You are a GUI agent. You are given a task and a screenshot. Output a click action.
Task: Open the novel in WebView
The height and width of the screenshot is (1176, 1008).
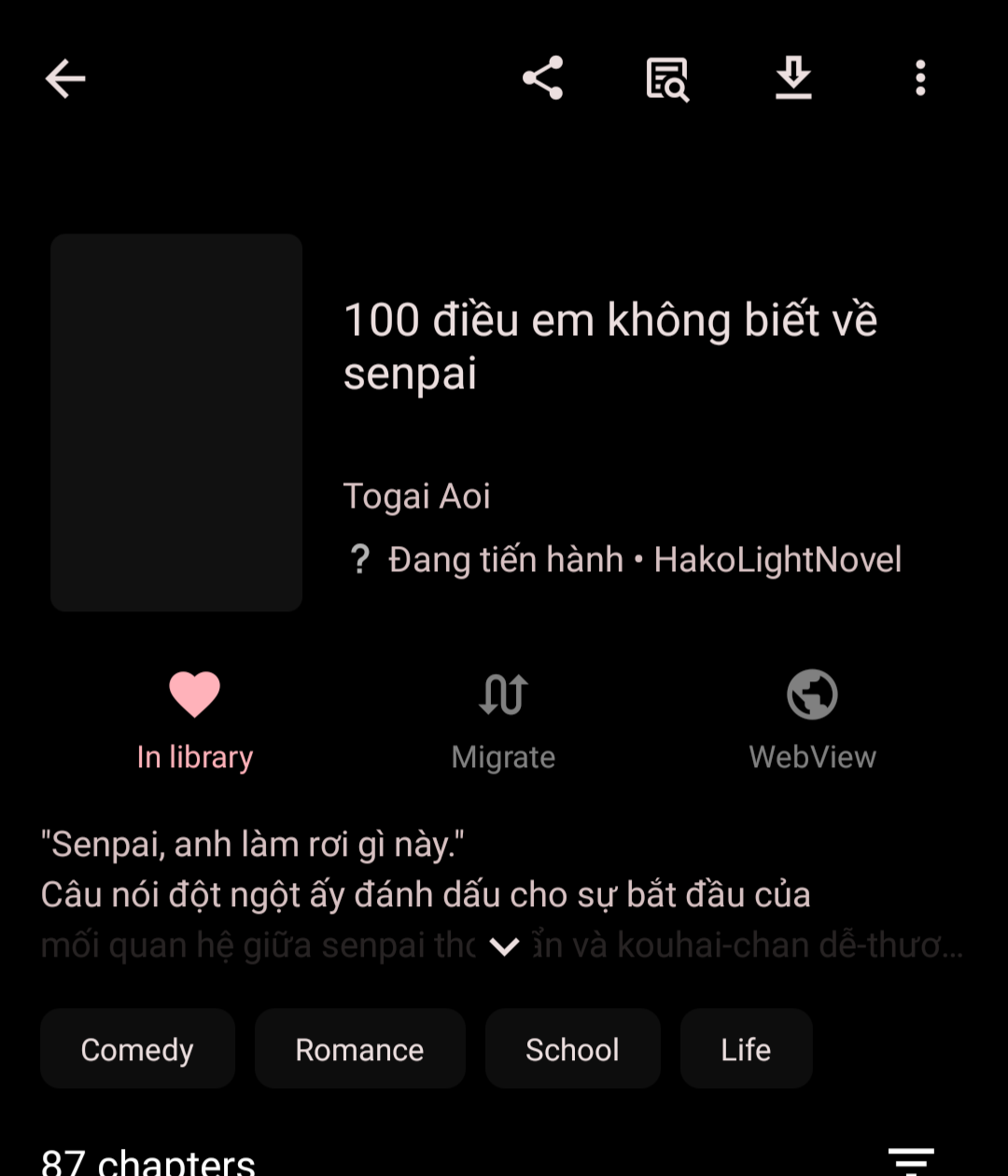coord(812,719)
